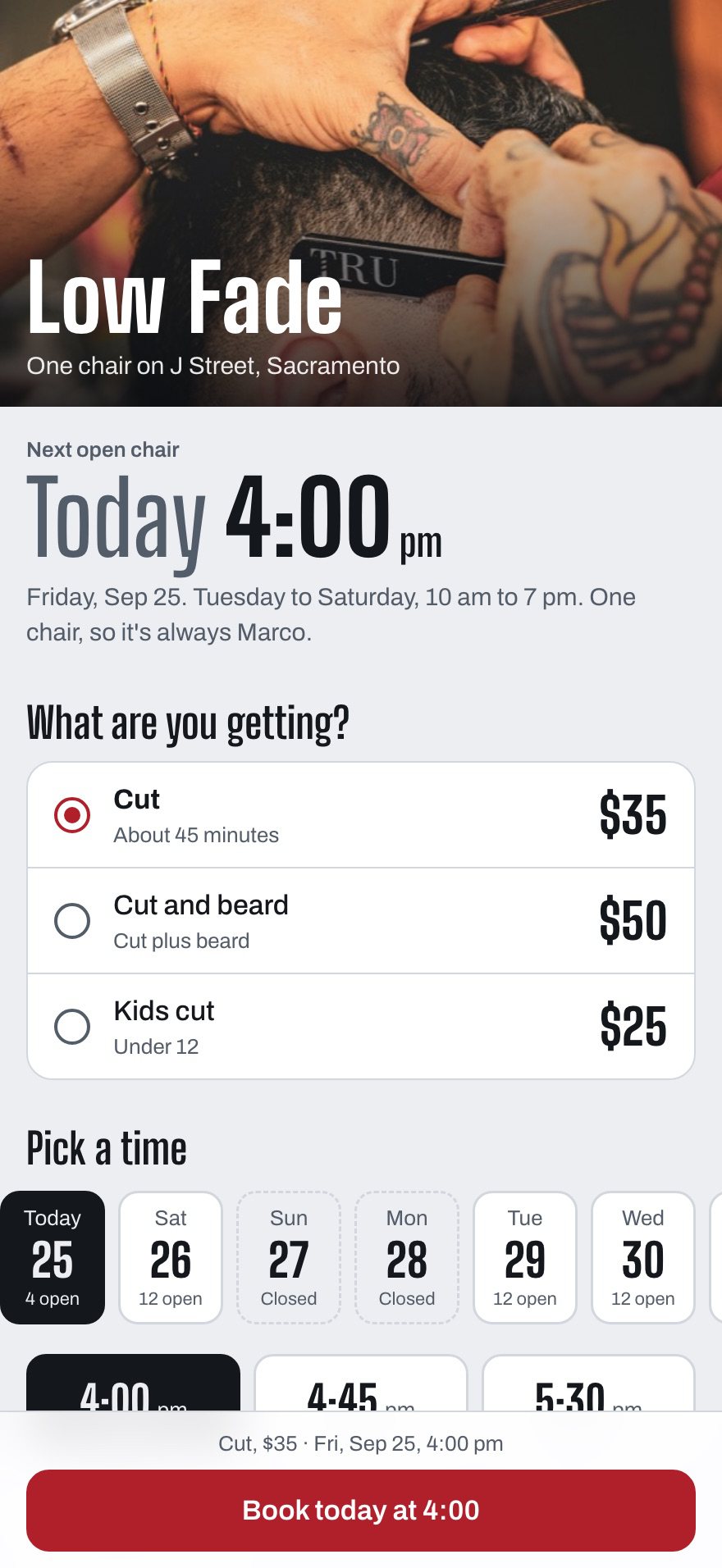
Task: Select the Cut service option
Action: point(361,815)
